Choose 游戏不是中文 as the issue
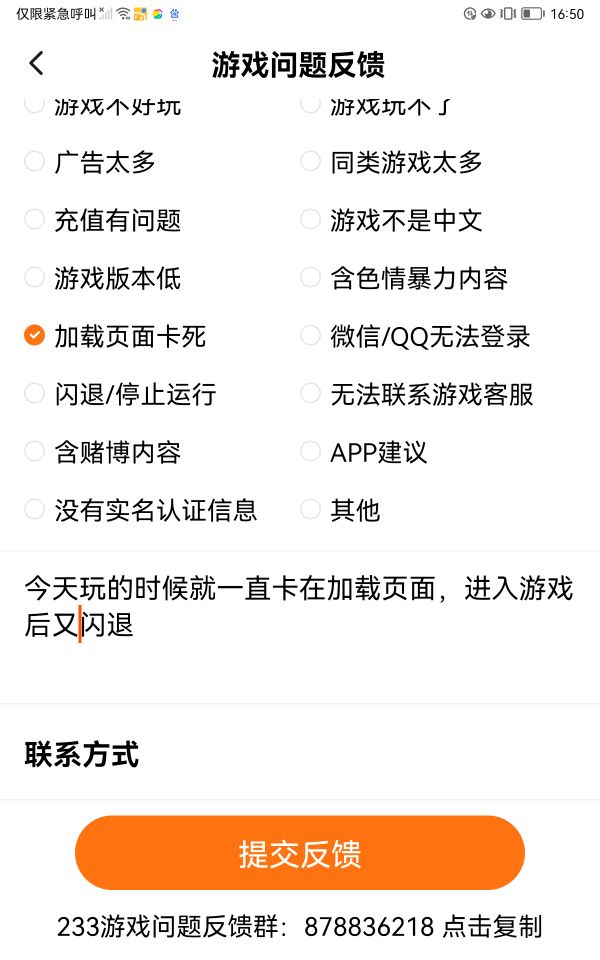The height and width of the screenshot is (960, 600). 391,220
